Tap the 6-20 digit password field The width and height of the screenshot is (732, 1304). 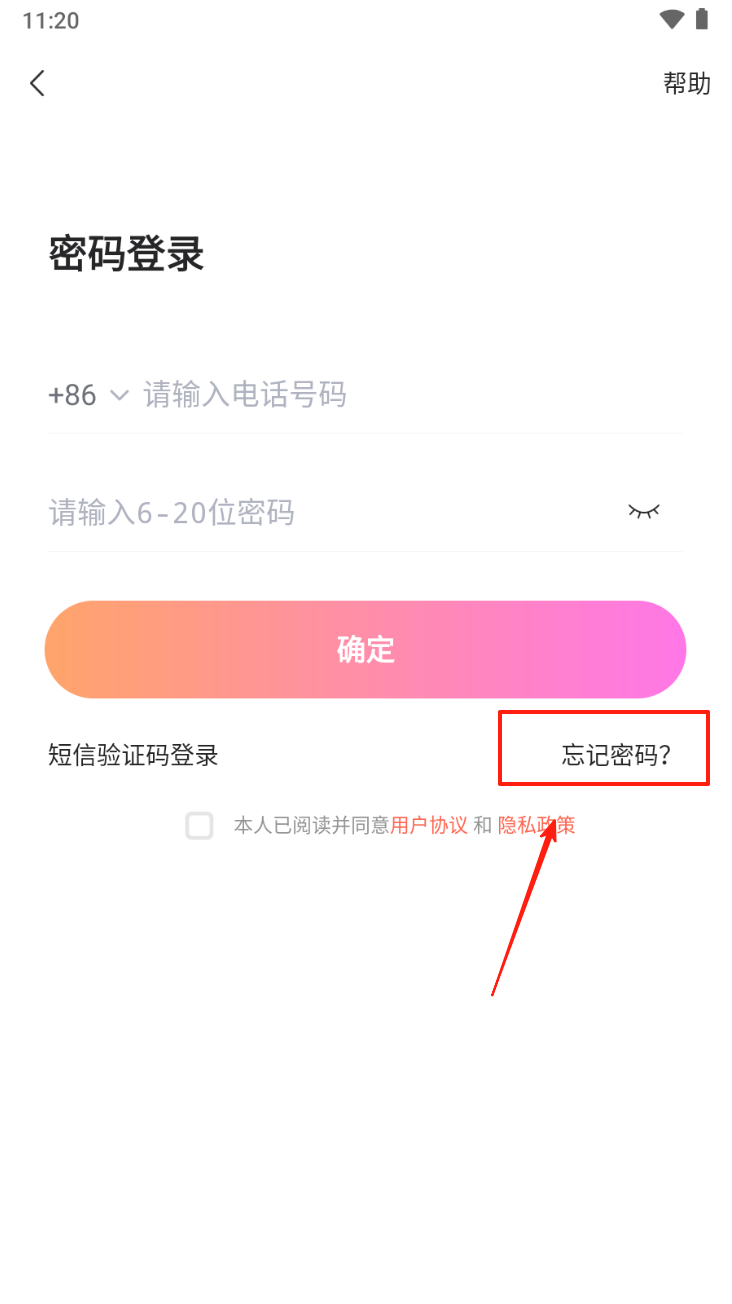click(x=320, y=513)
